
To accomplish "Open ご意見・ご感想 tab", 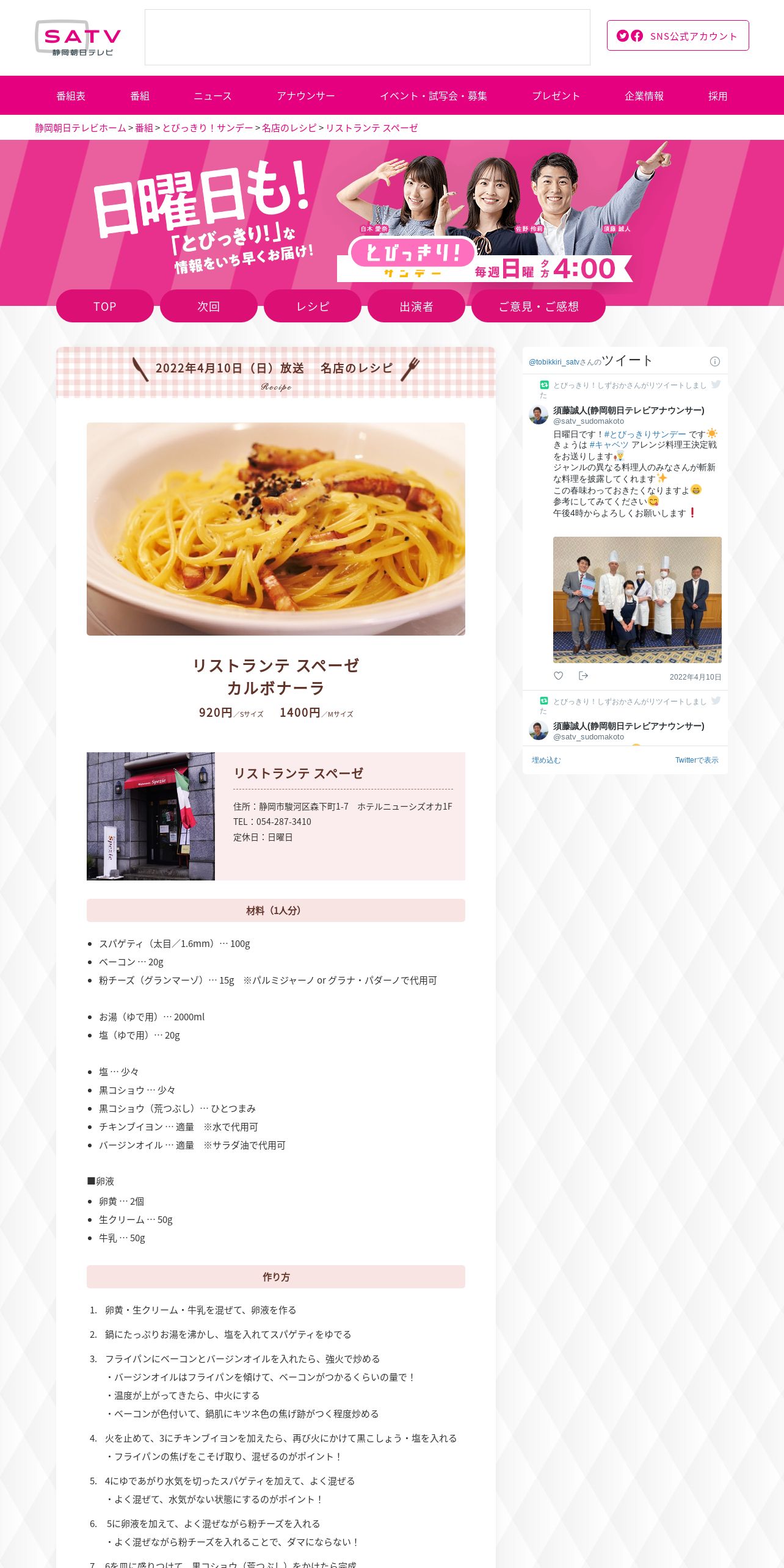I will [539, 306].
